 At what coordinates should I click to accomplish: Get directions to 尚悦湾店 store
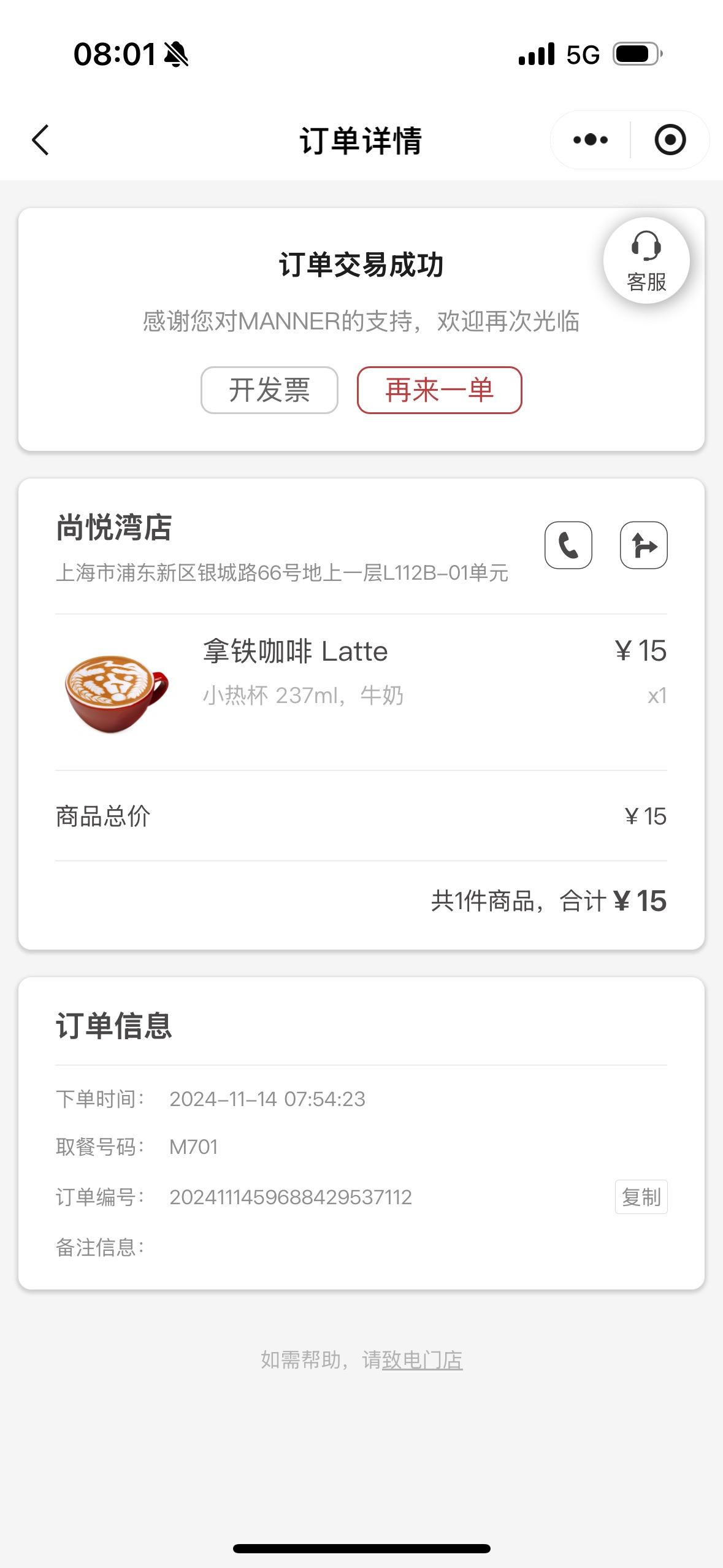click(x=644, y=545)
